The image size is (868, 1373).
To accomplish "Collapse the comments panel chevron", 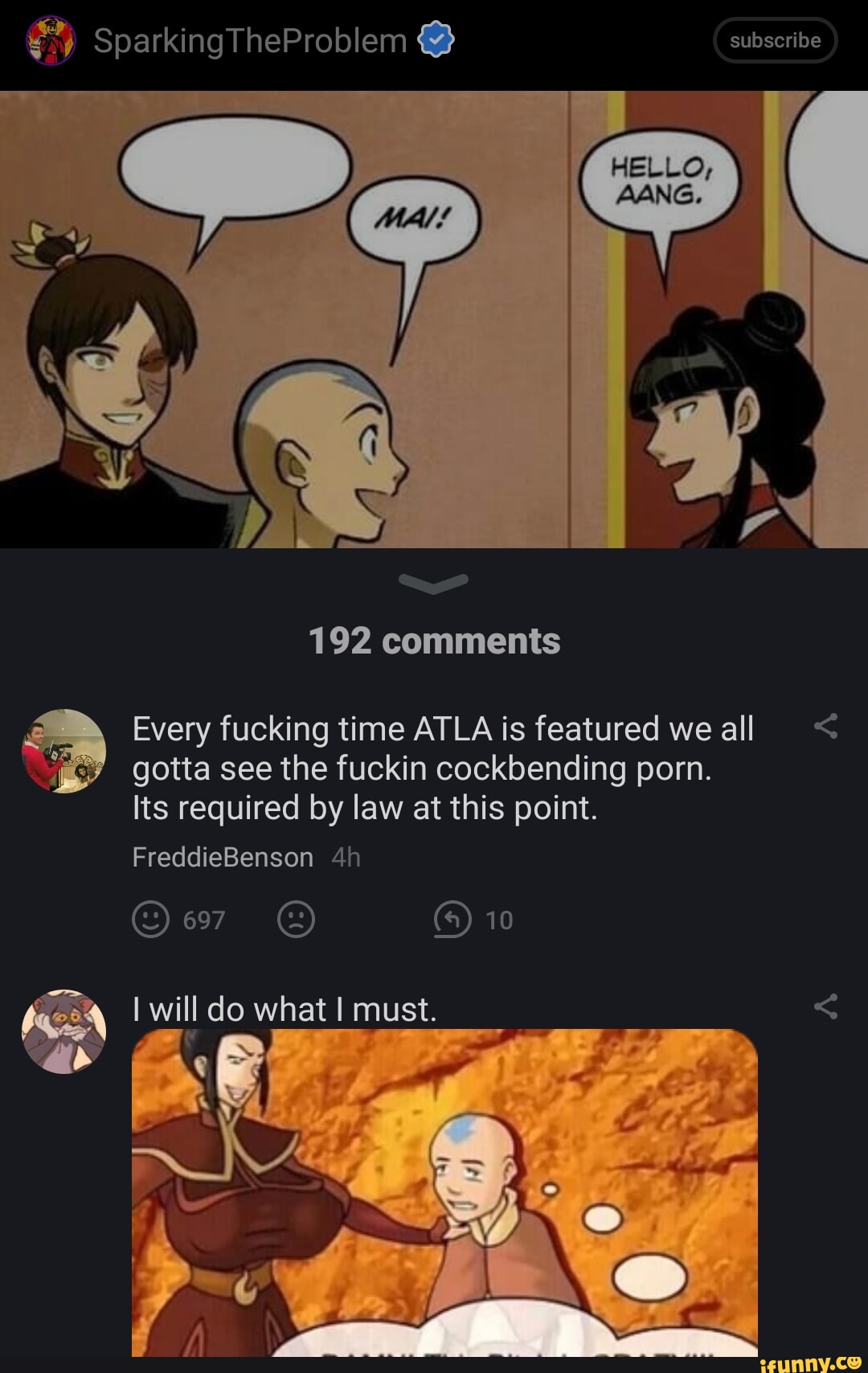I will 433,583.
